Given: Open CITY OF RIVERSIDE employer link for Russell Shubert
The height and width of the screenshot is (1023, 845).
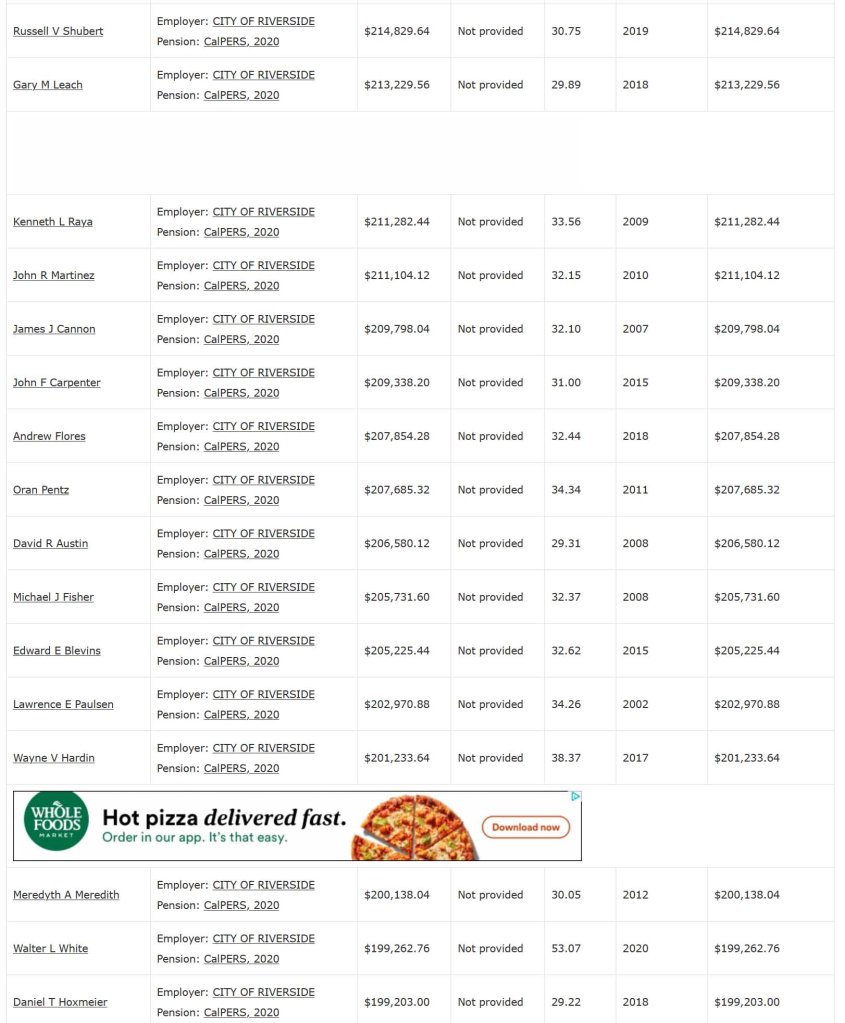Looking at the screenshot, I should [263, 21].
